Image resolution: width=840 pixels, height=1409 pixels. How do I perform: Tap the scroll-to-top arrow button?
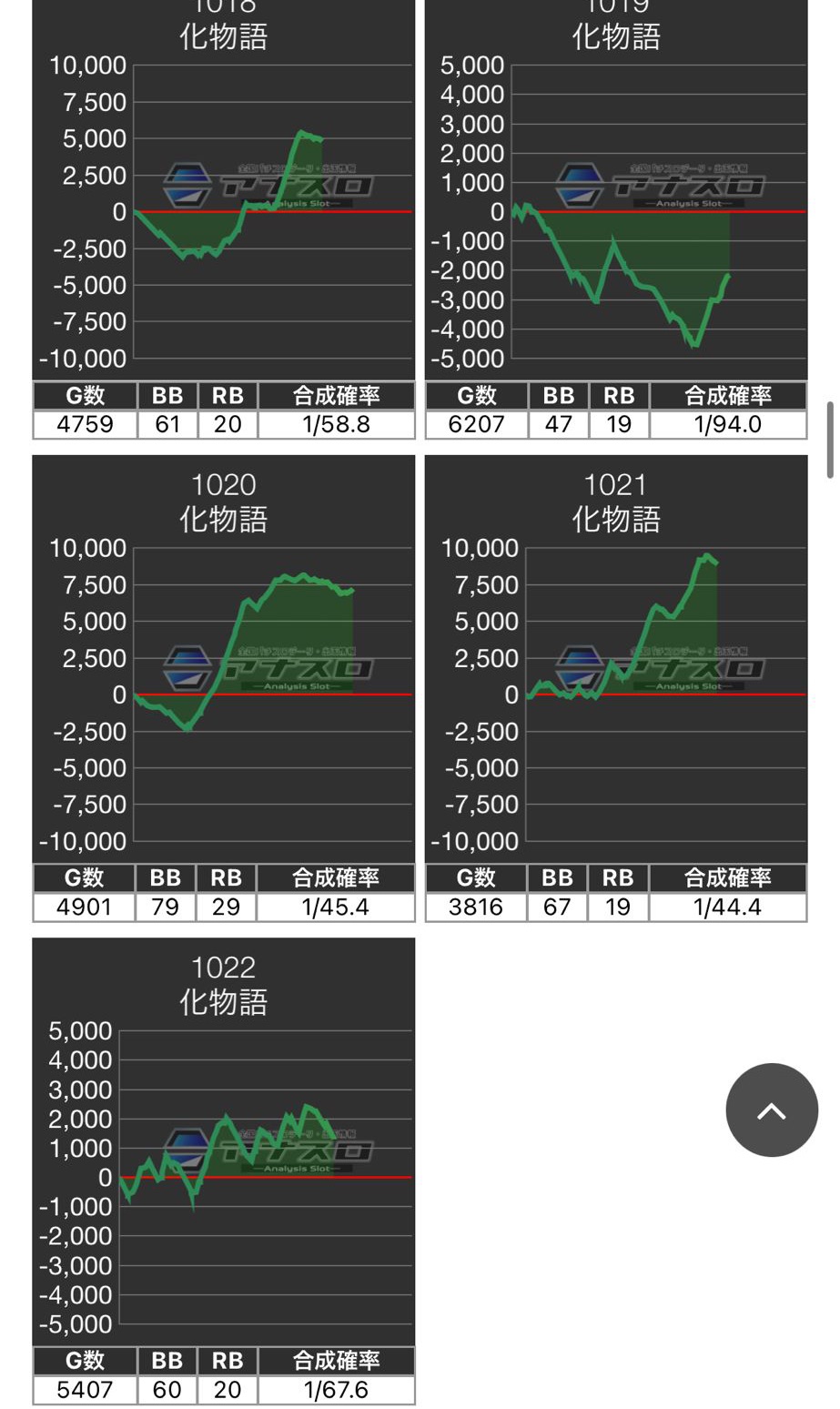pos(771,1110)
